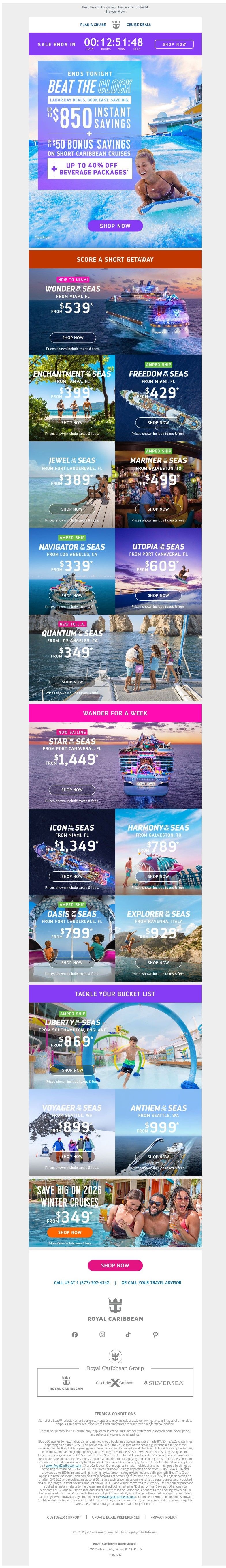
Task: Open Royal Caribbean's Instagram profile
Action: click(102, 1334)
